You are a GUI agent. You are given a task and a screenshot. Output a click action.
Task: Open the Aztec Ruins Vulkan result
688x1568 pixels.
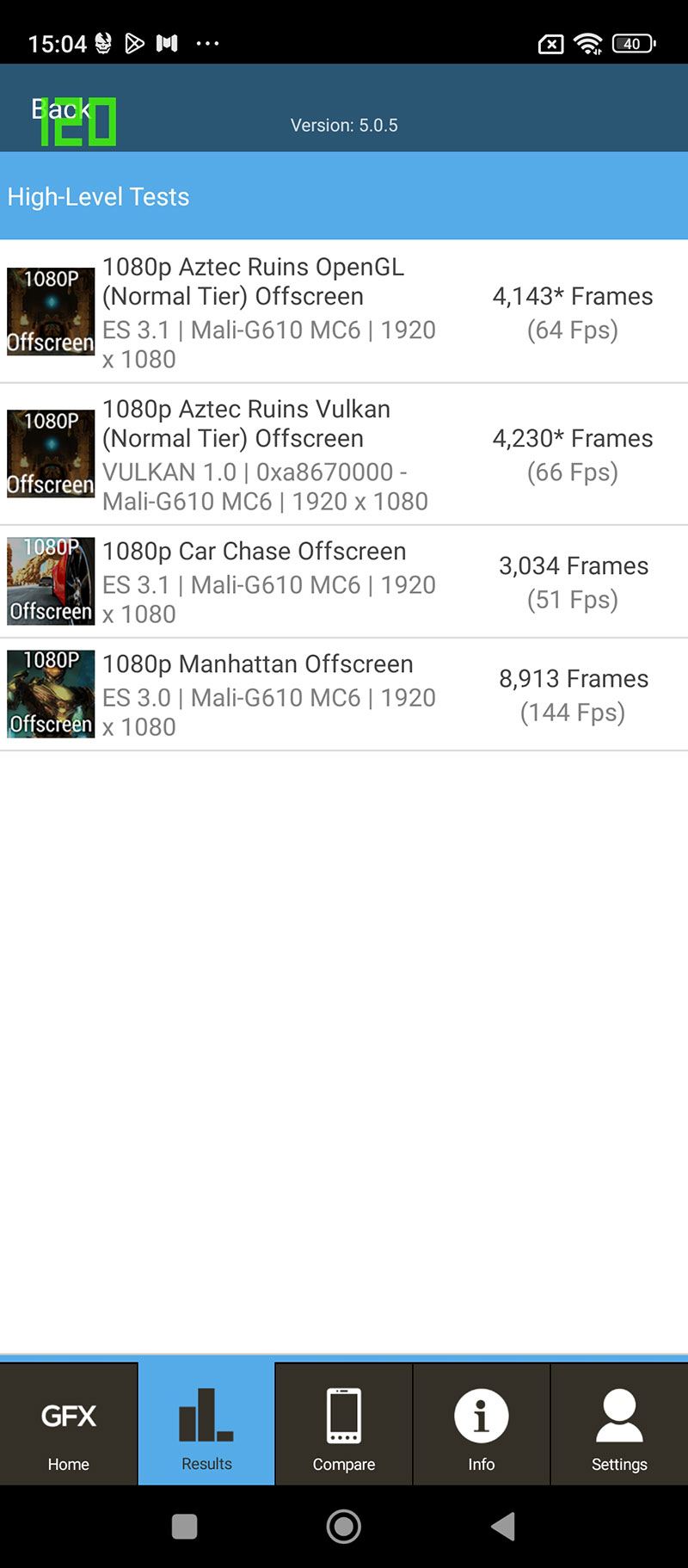click(344, 454)
